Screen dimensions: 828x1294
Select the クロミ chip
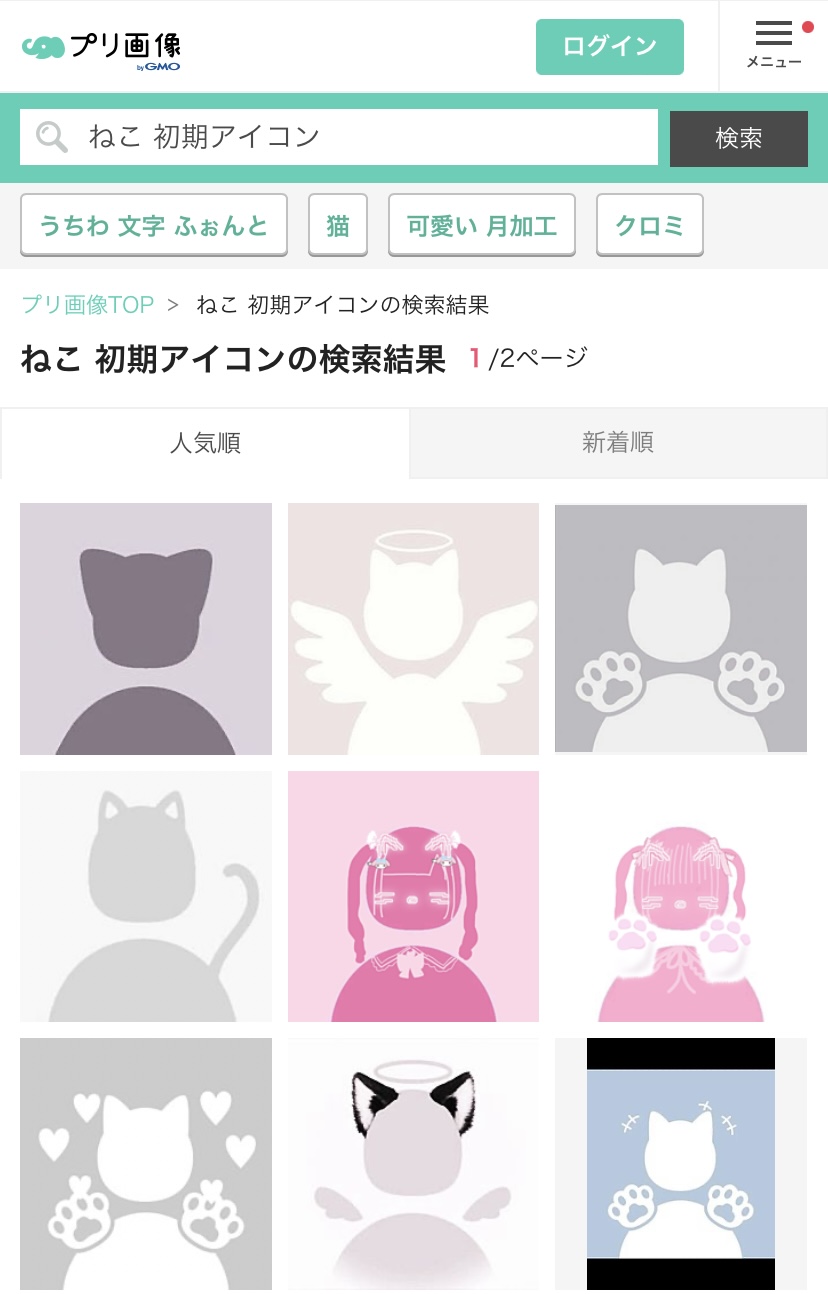[649, 225]
